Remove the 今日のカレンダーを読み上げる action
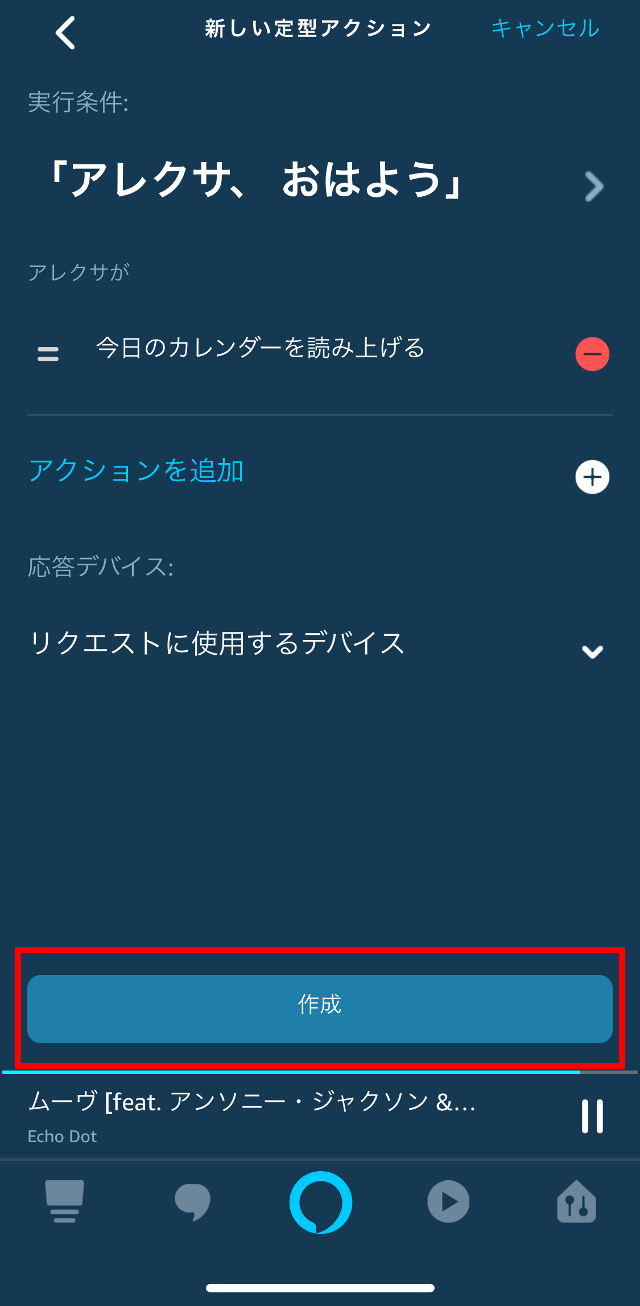Image resolution: width=640 pixels, height=1306 pixels. point(592,354)
